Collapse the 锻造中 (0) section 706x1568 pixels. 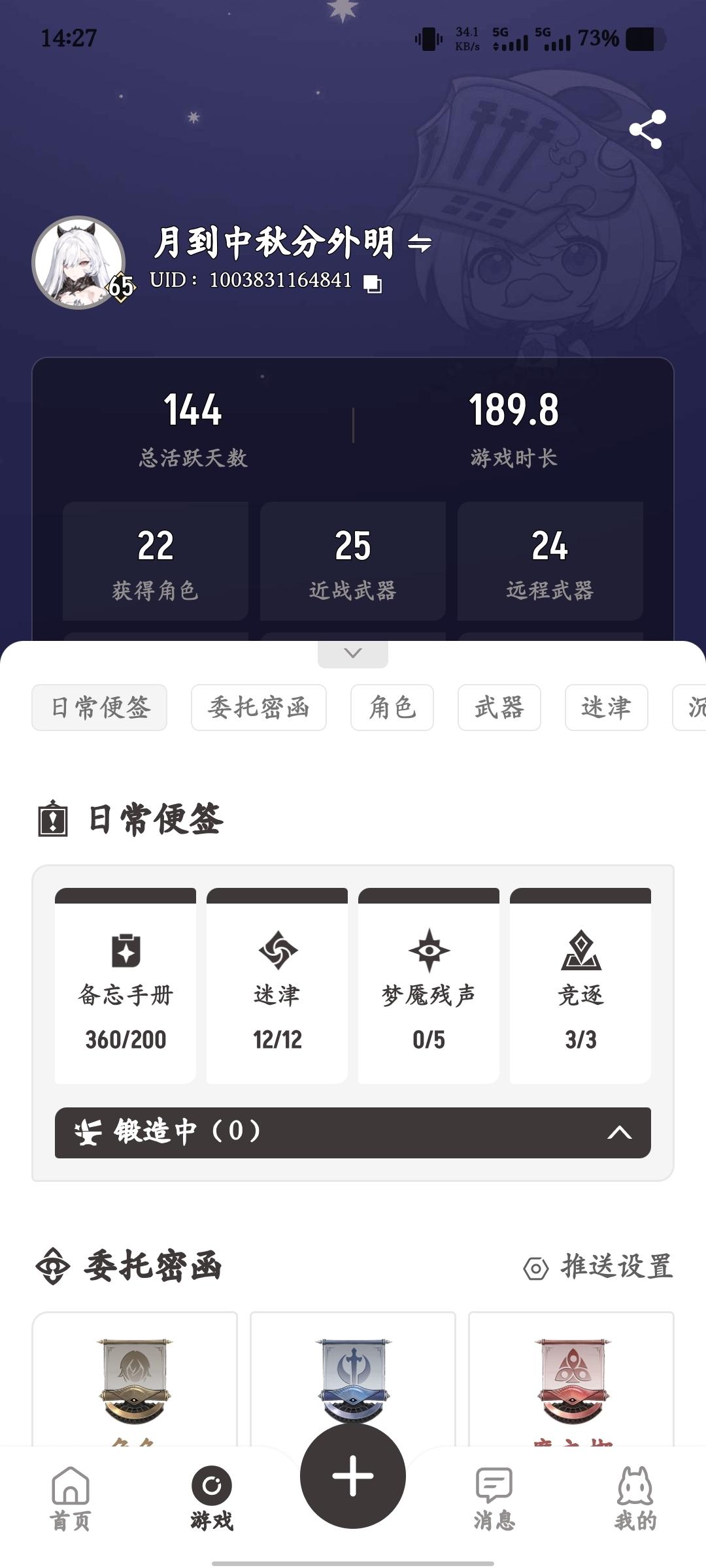tap(618, 1132)
